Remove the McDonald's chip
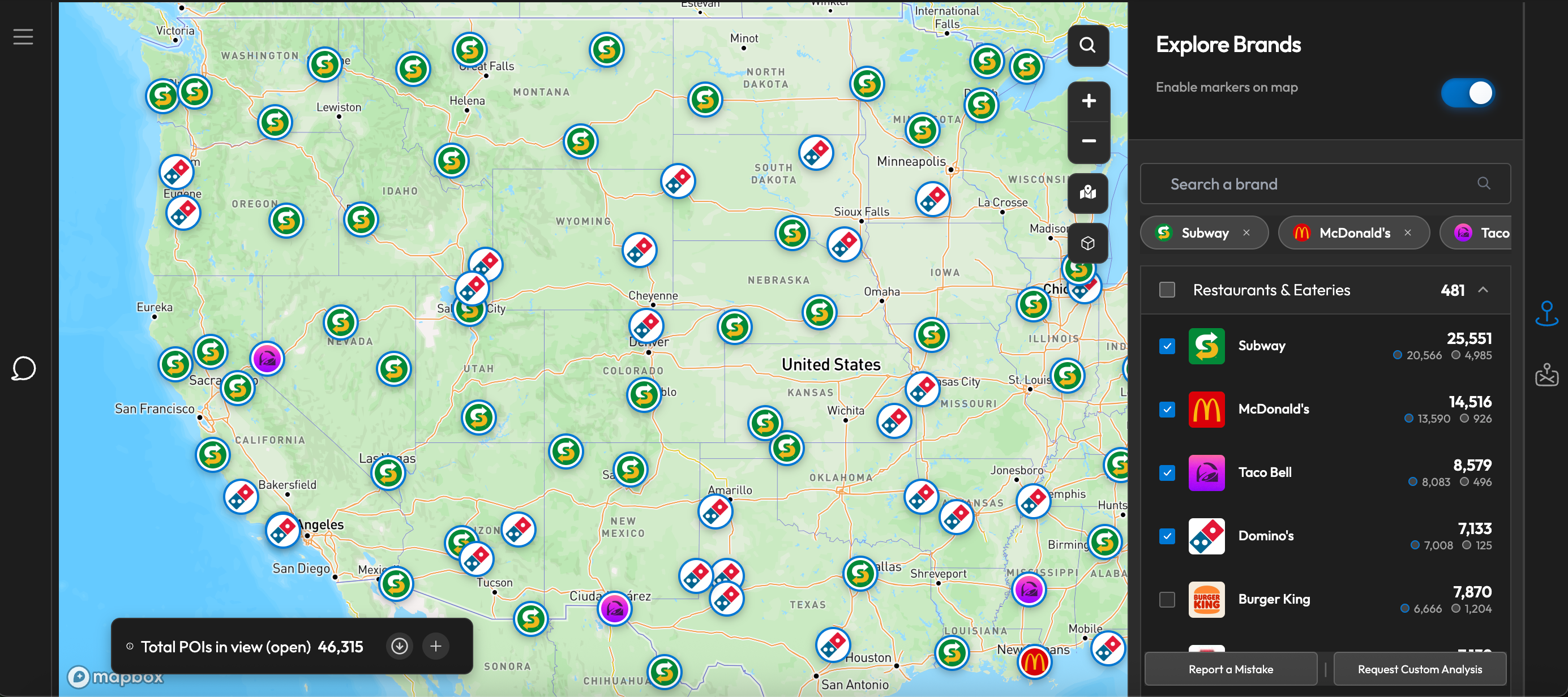Viewport: 1568px width, 697px height. [1407, 233]
